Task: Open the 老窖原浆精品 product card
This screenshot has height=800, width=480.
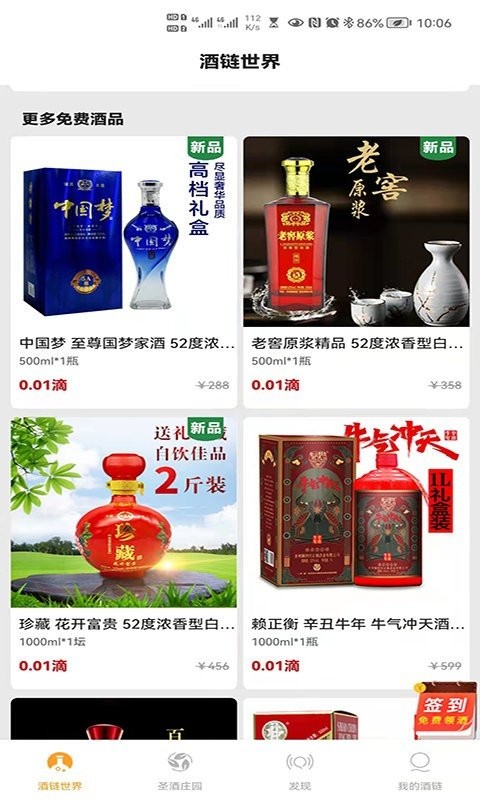Action: [x=356, y=272]
